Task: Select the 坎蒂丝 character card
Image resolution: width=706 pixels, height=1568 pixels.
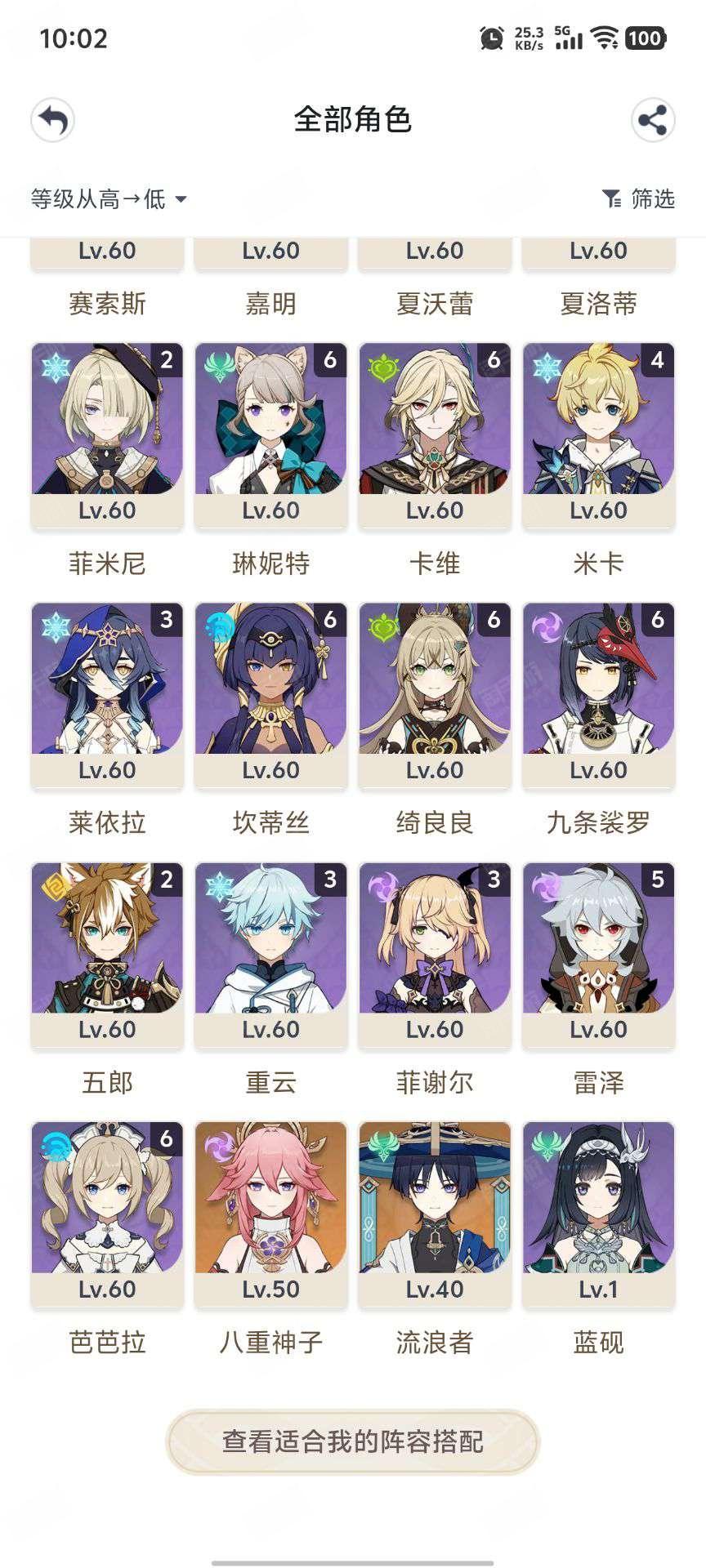Action: (270, 695)
